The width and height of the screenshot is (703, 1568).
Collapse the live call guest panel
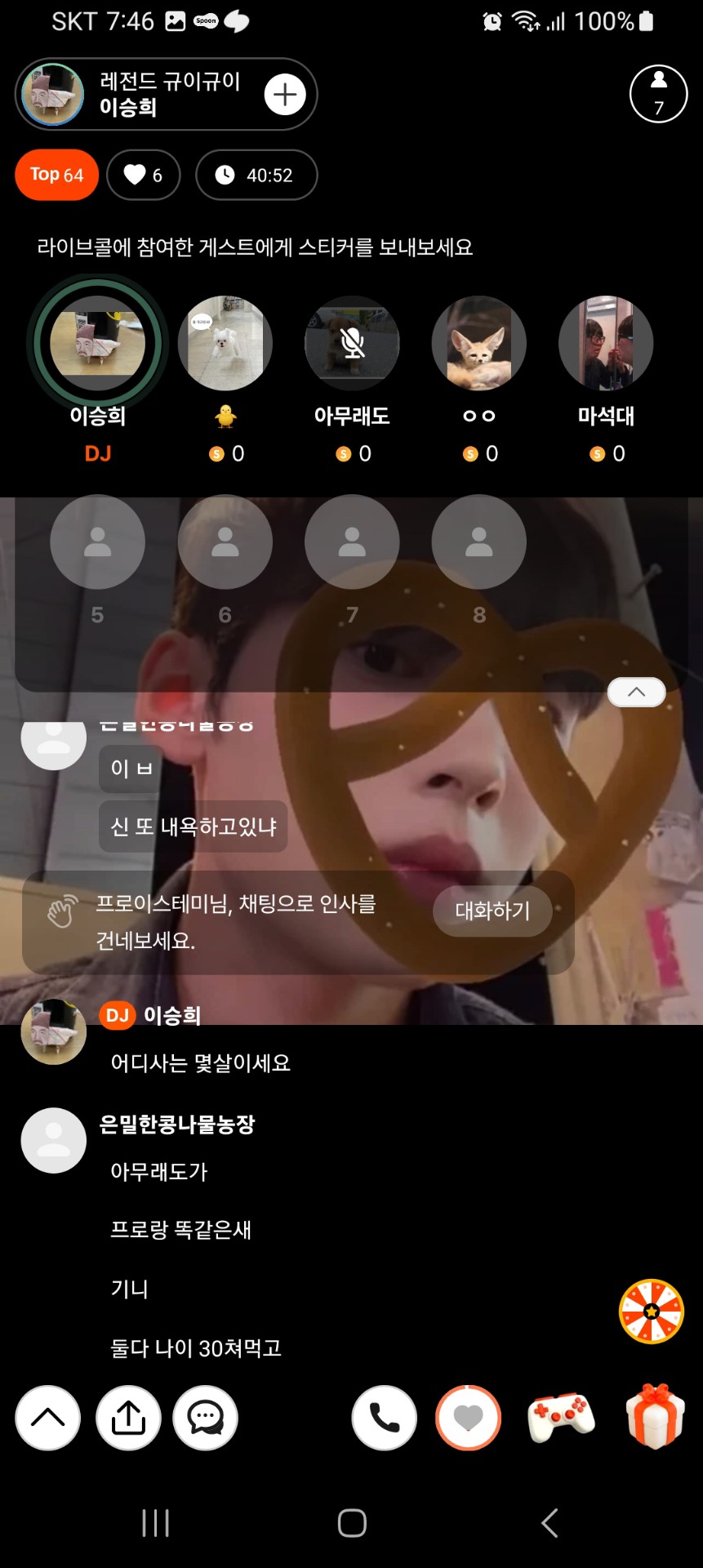[x=636, y=693]
